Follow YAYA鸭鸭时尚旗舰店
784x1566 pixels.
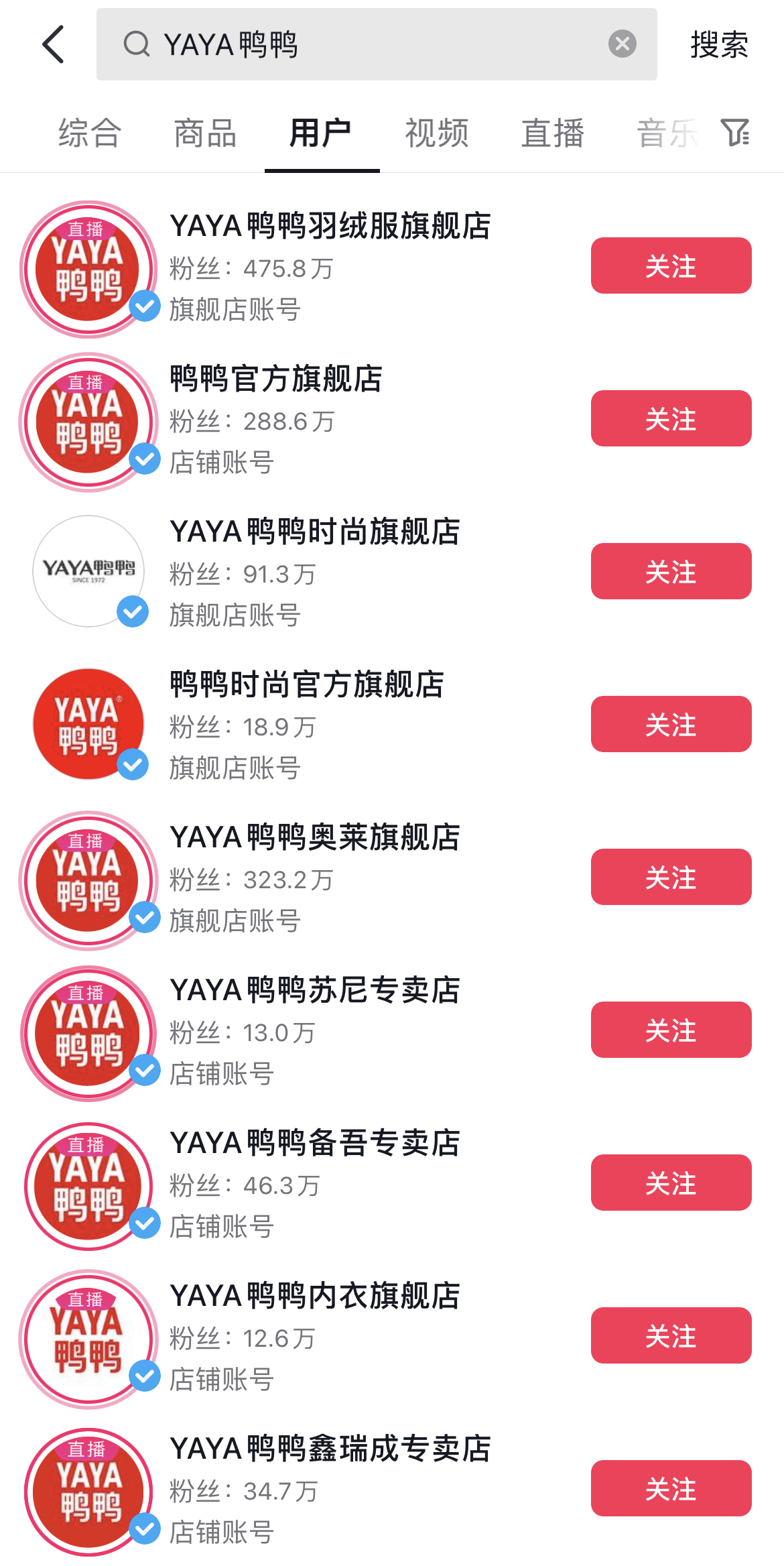[x=671, y=571]
